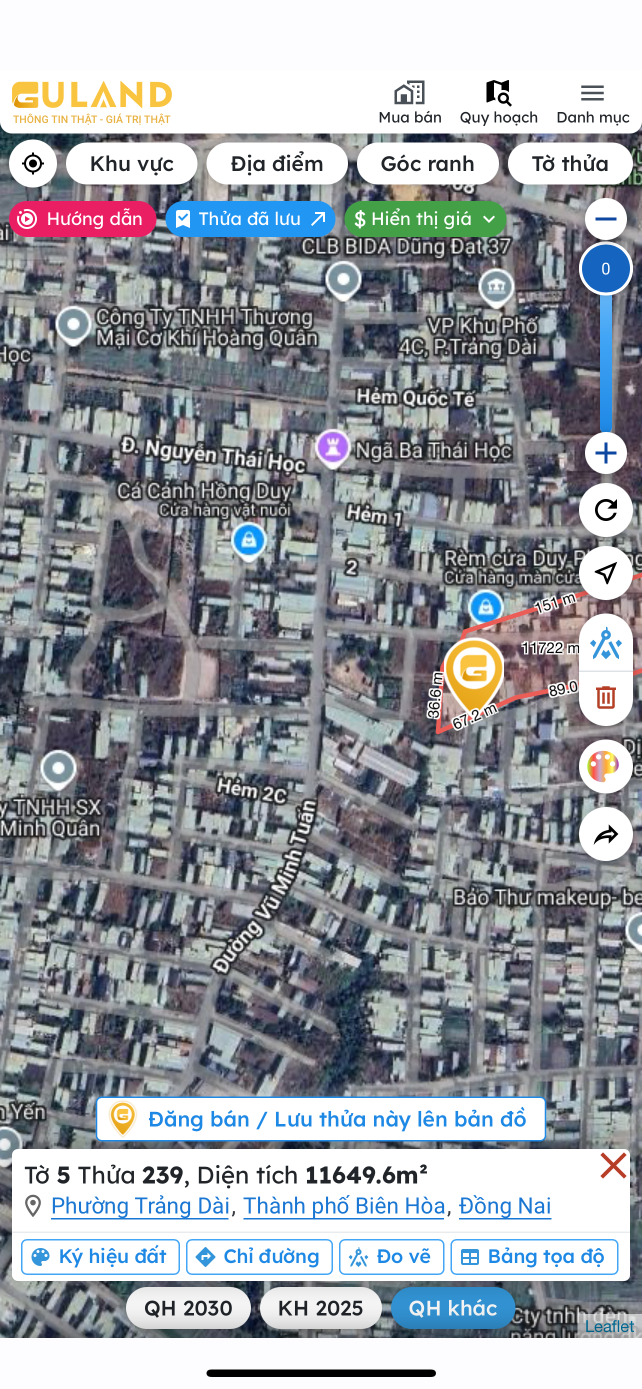
Task: Open Hướng dẫn guide
Action: pyautogui.click(x=82, y=218)
